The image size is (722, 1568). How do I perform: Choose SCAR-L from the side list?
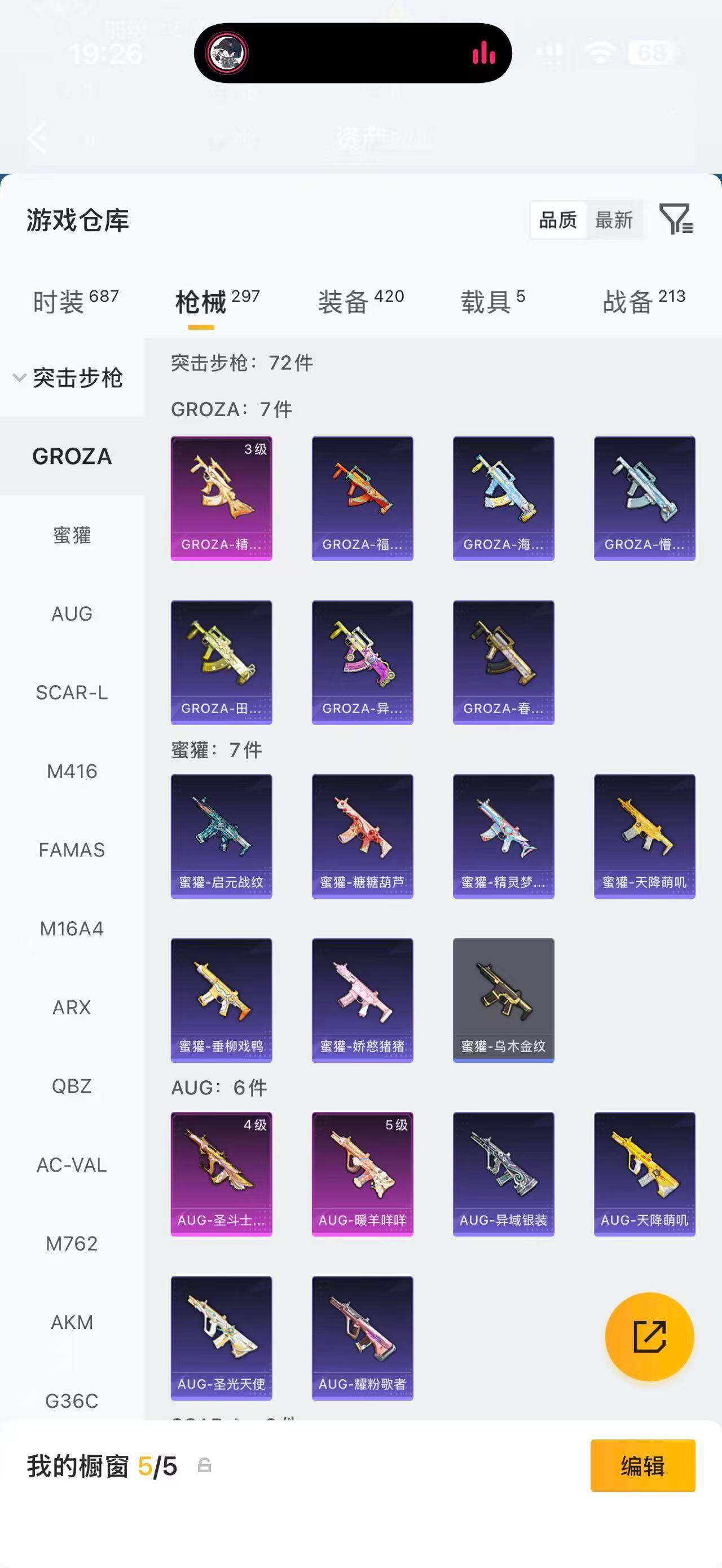click(x=72, y=693)
